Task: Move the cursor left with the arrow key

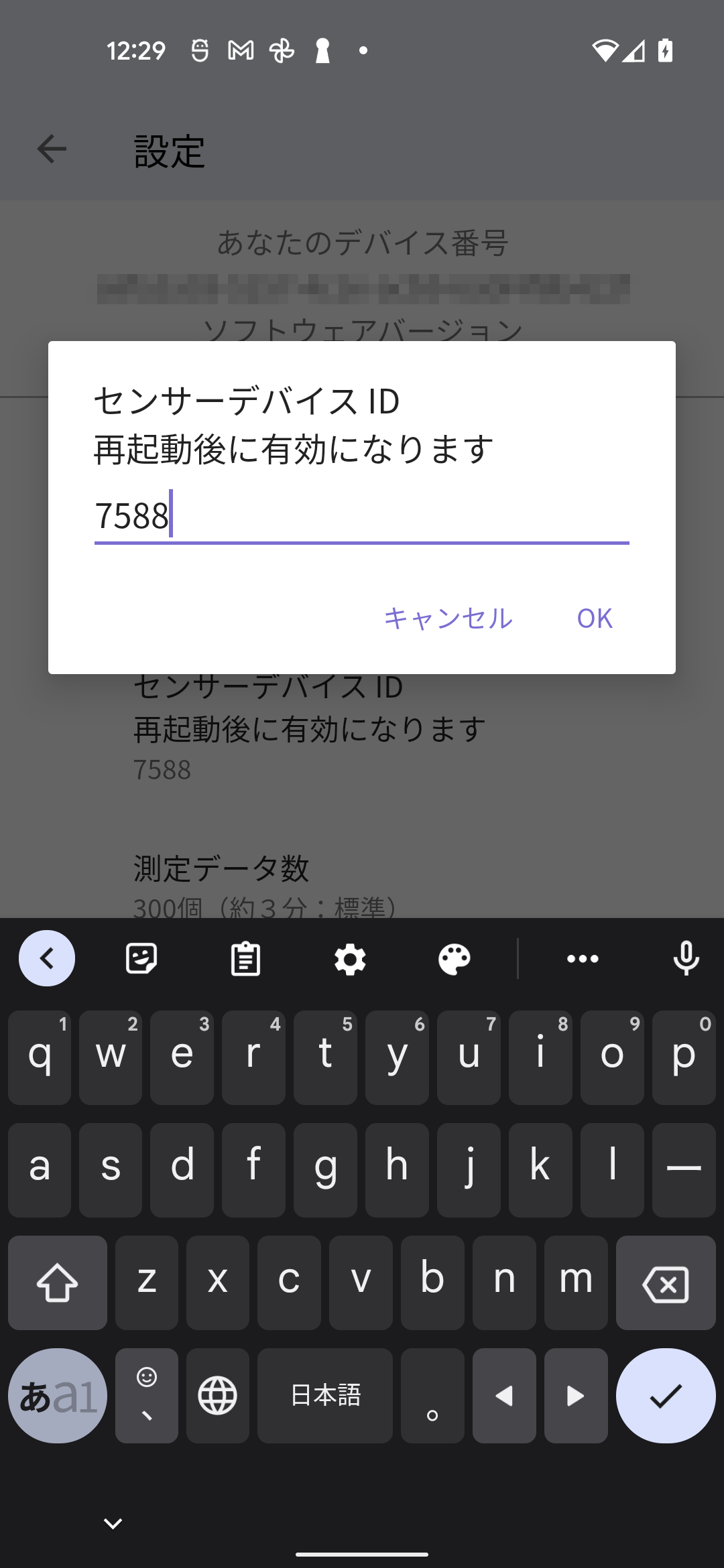Action: point(504,1396)
